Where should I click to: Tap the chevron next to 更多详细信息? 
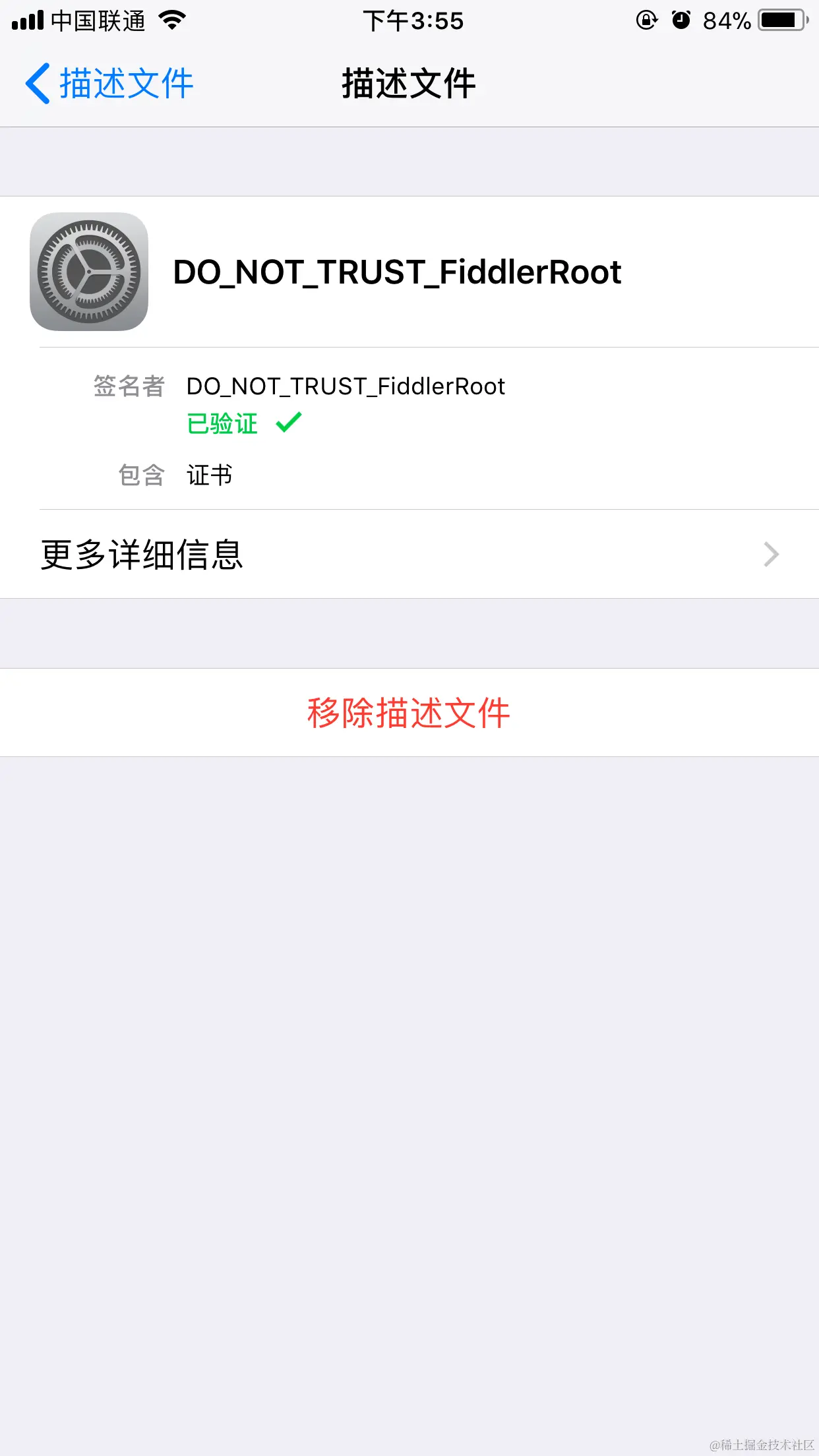(x=770, y=554)
